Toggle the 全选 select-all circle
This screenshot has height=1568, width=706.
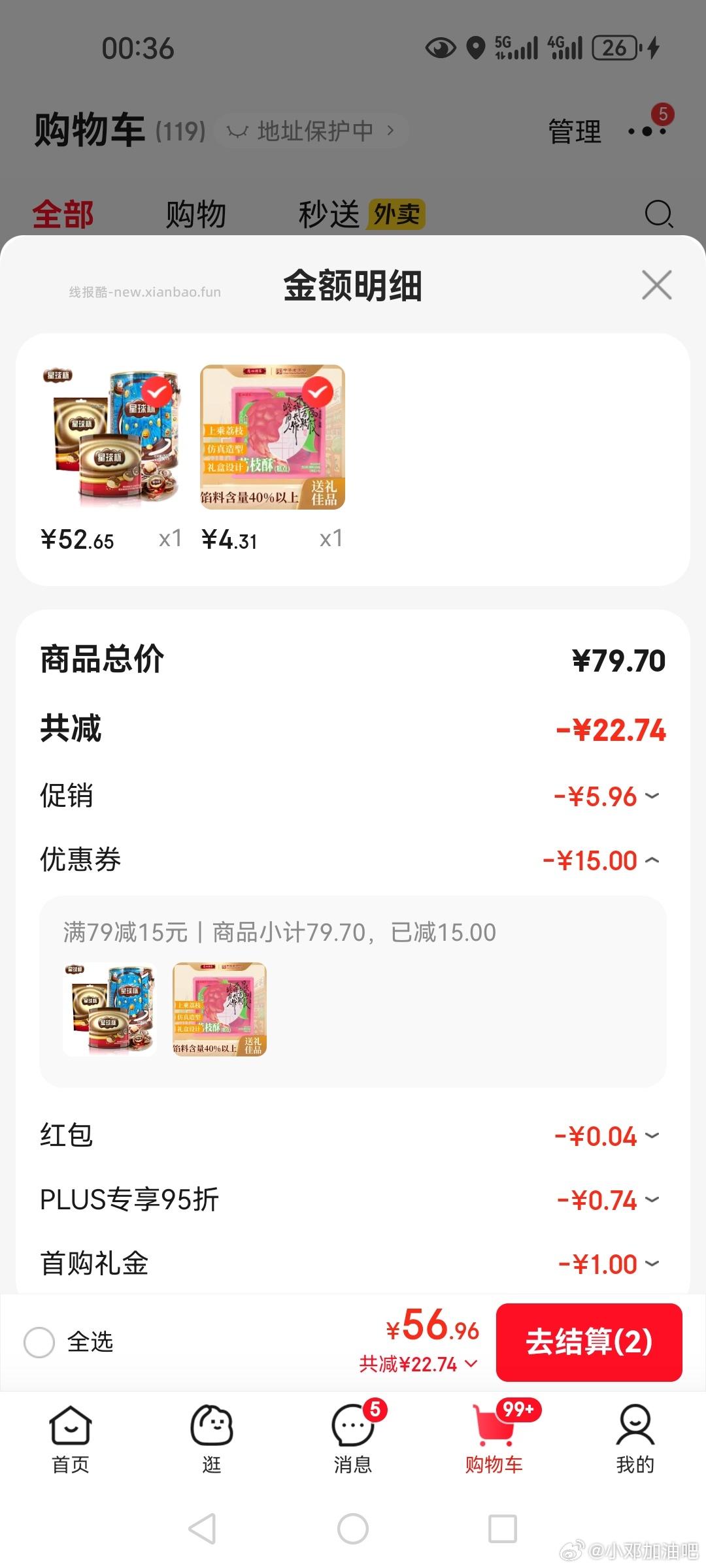click(x=39, y=1343)
